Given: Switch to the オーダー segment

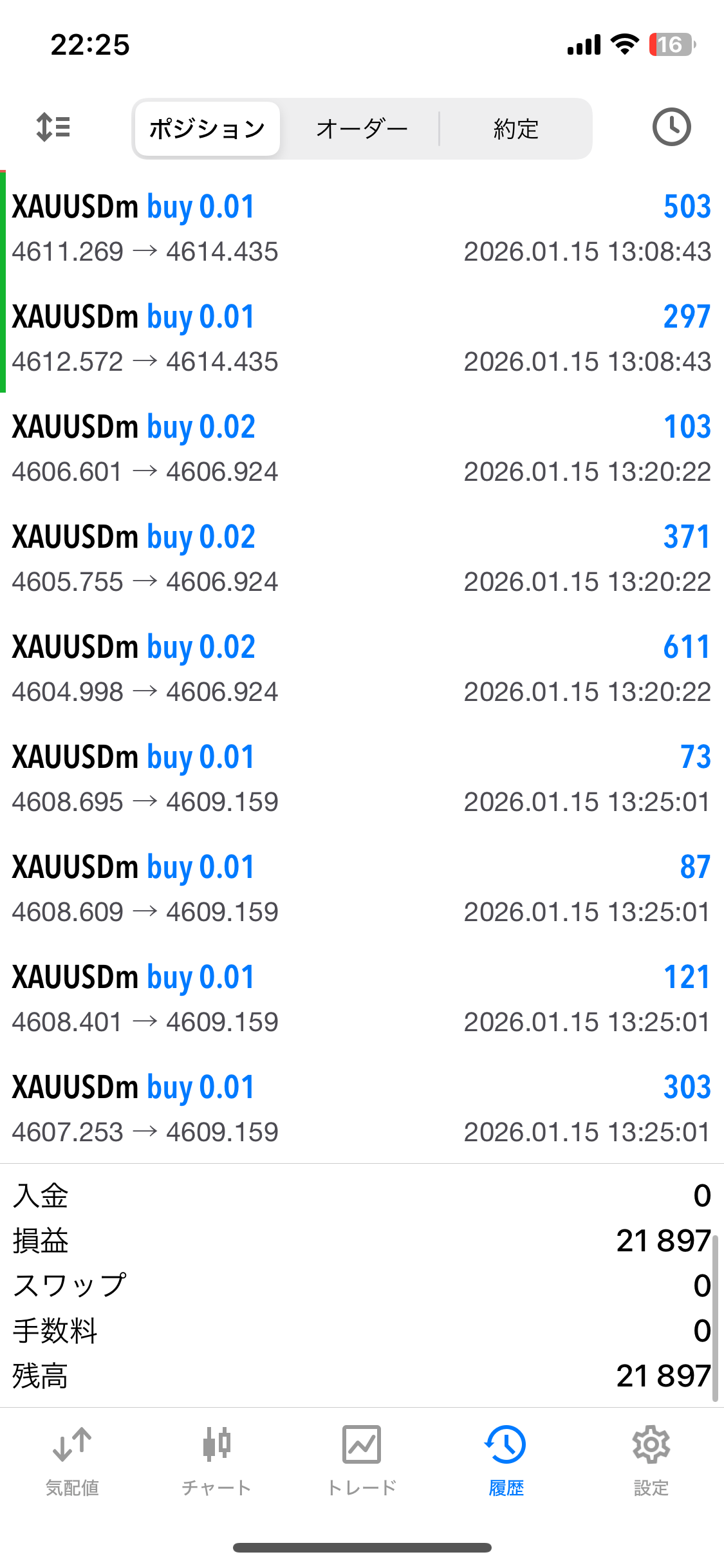Looking at the screenshot, I should pos(362,129).
